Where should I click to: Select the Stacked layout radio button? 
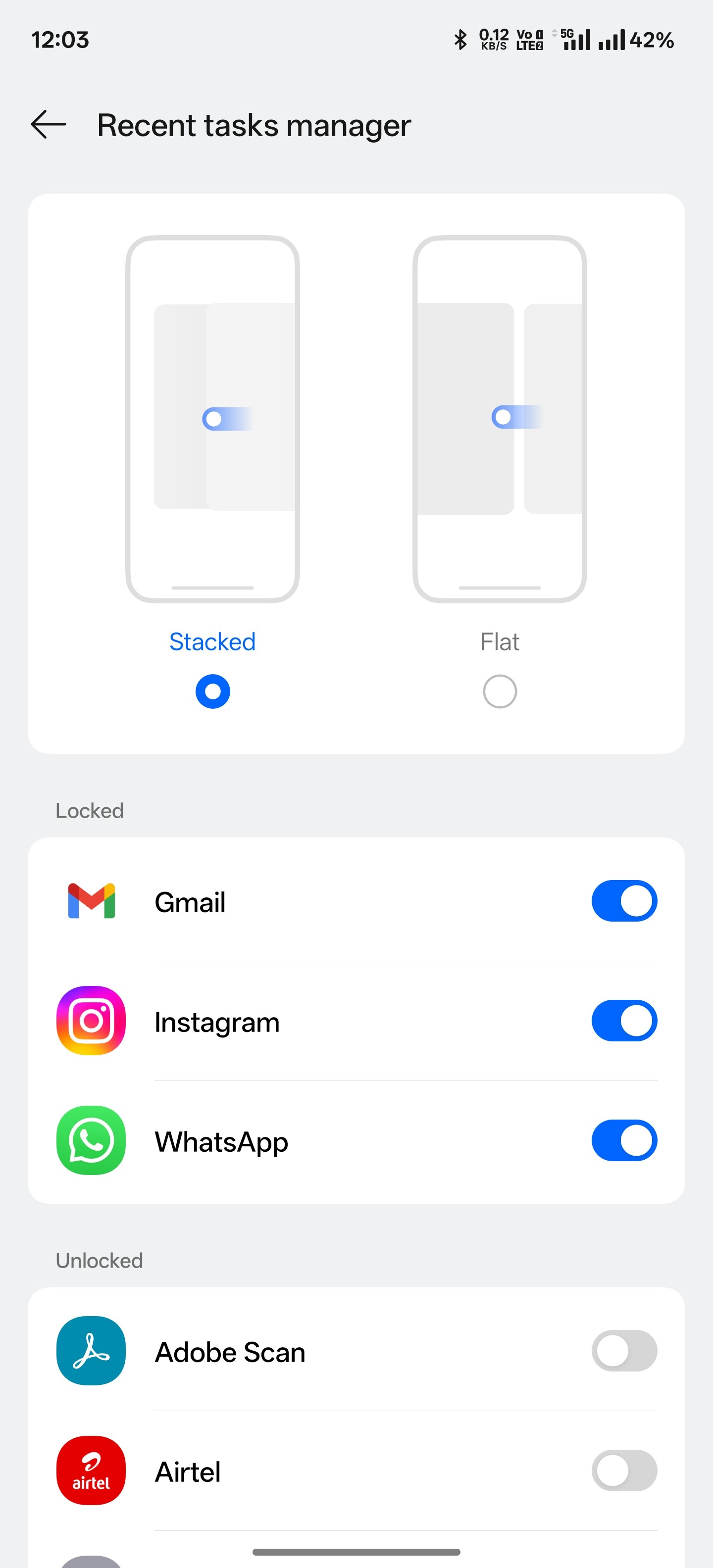[212, 691]
